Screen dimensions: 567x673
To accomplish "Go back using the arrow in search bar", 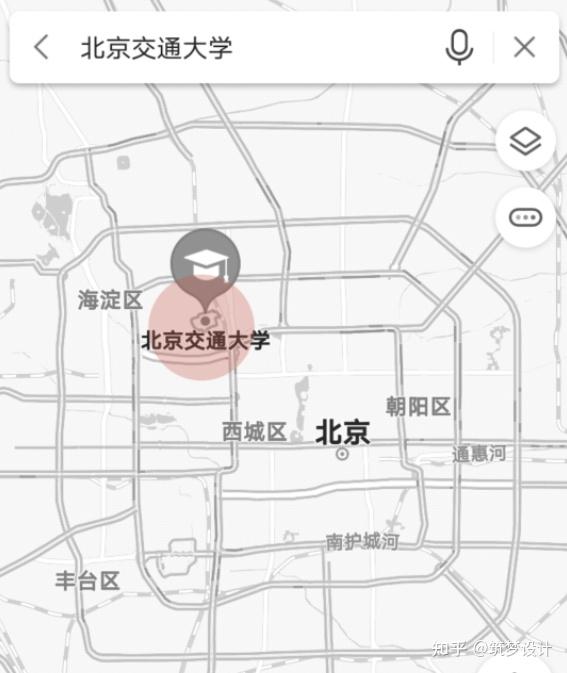I will pyautogui.click(x=41, y=47).
